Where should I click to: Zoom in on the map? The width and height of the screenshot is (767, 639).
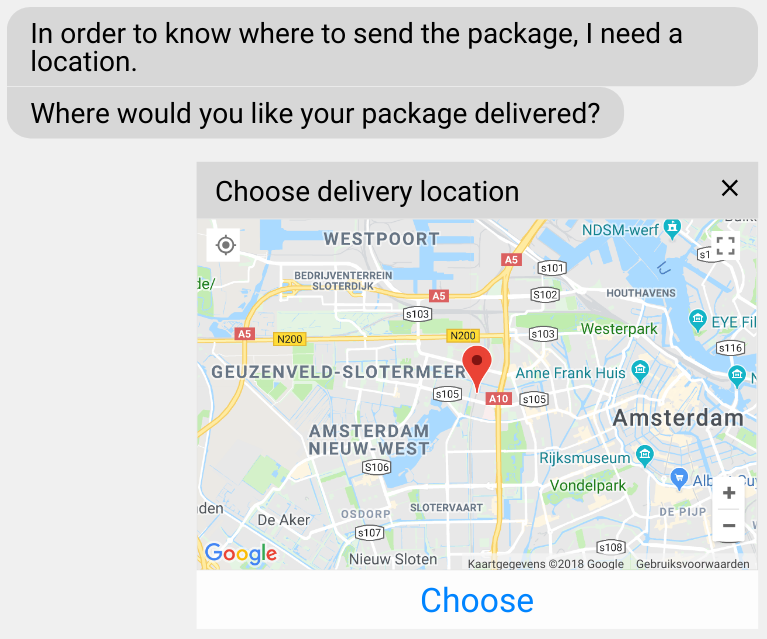click(x=729, y=493)
